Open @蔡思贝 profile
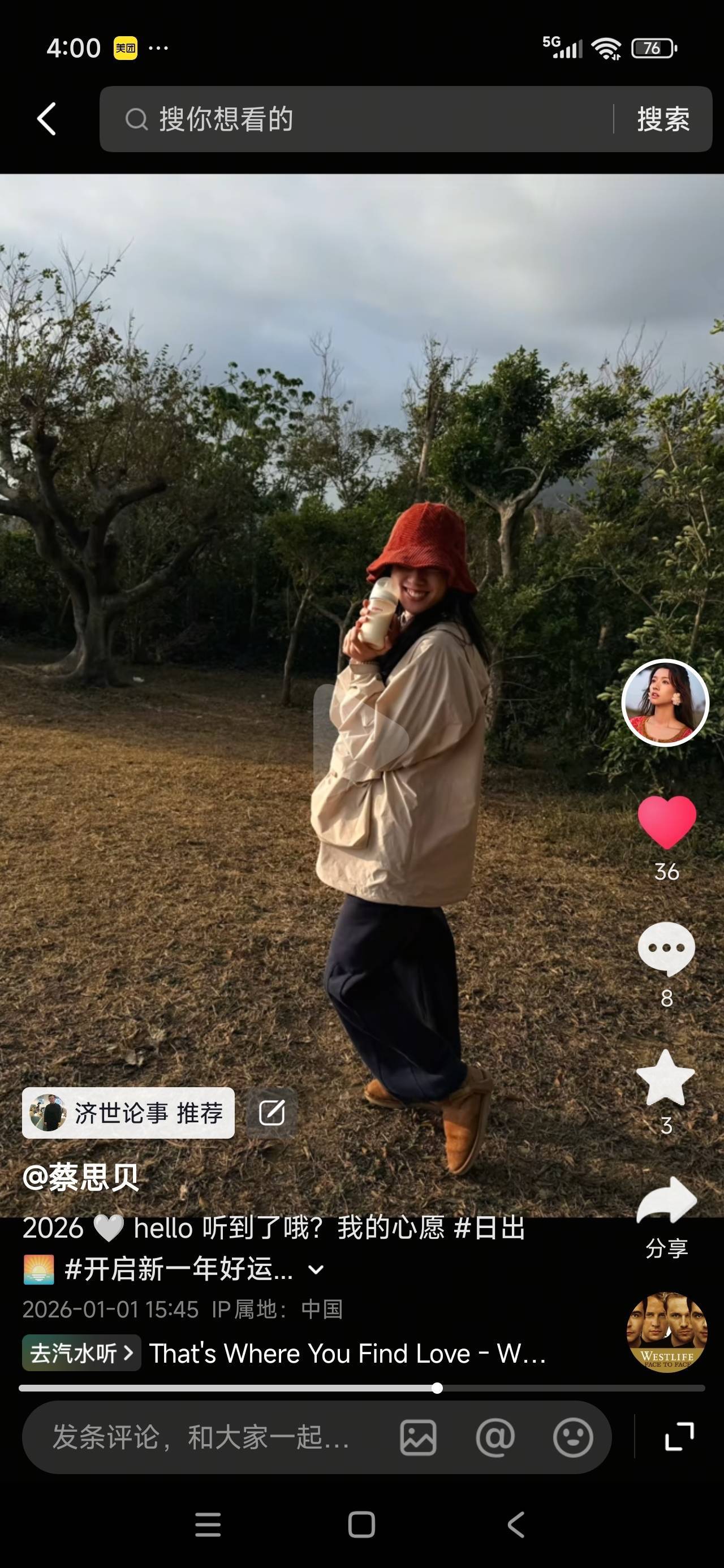 pos(81,1178)
